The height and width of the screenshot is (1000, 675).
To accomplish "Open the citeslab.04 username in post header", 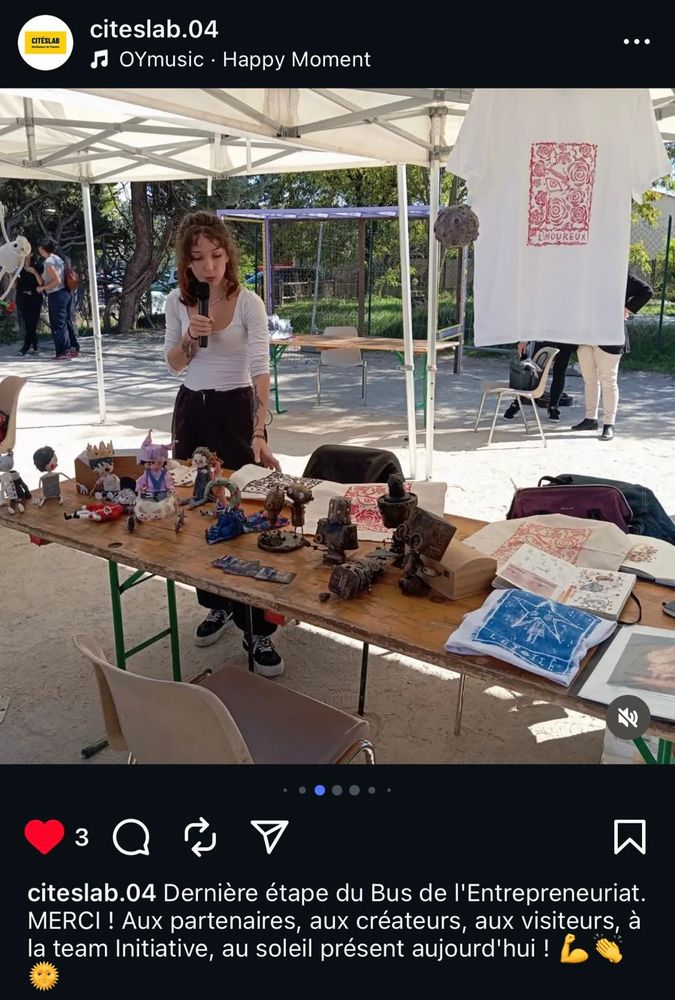I will point(153,29).
